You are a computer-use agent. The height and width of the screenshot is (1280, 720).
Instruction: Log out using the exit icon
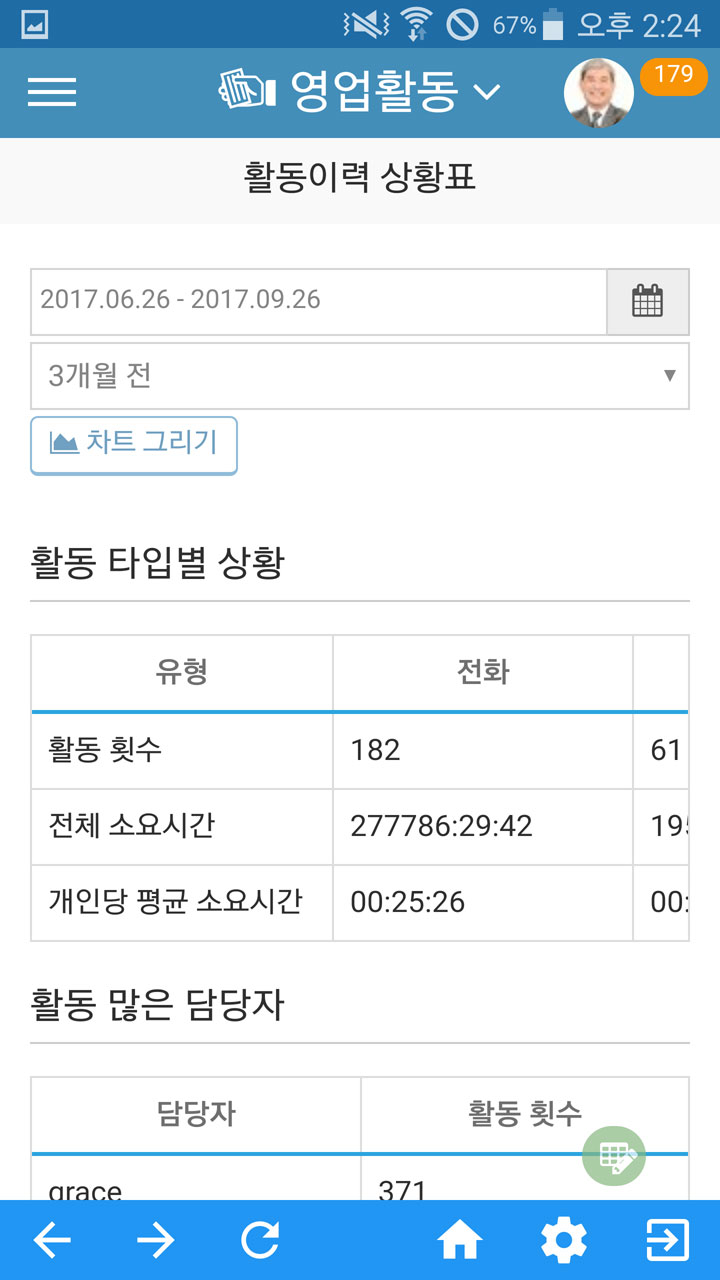667,1241
